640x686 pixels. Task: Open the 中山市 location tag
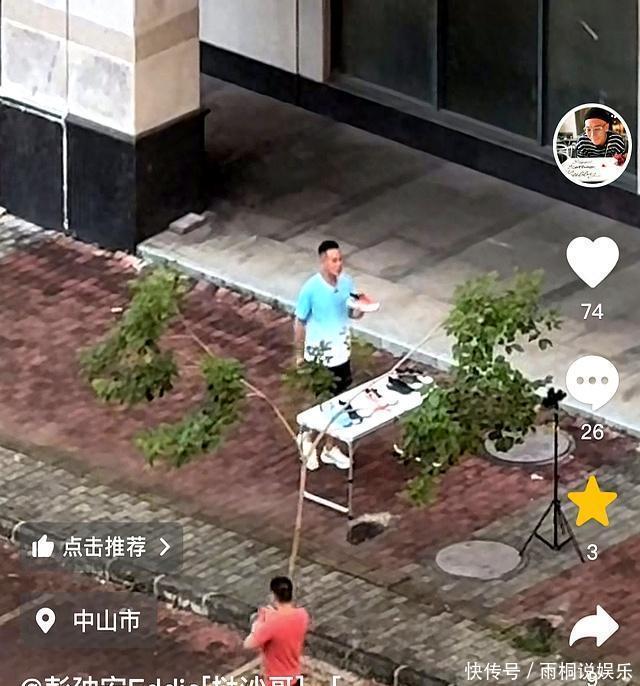coord(88,621)
